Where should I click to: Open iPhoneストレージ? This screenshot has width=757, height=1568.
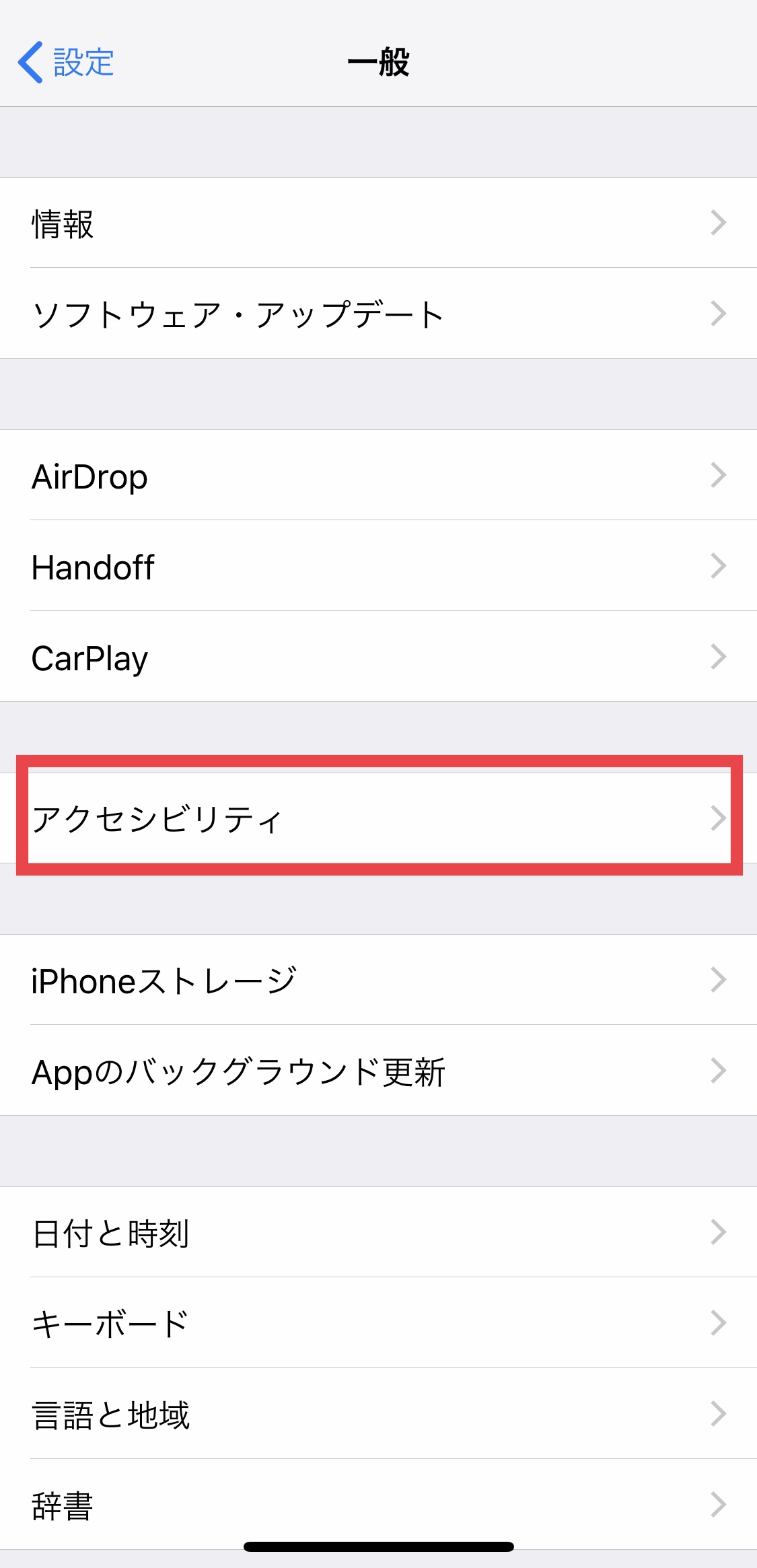378,980
